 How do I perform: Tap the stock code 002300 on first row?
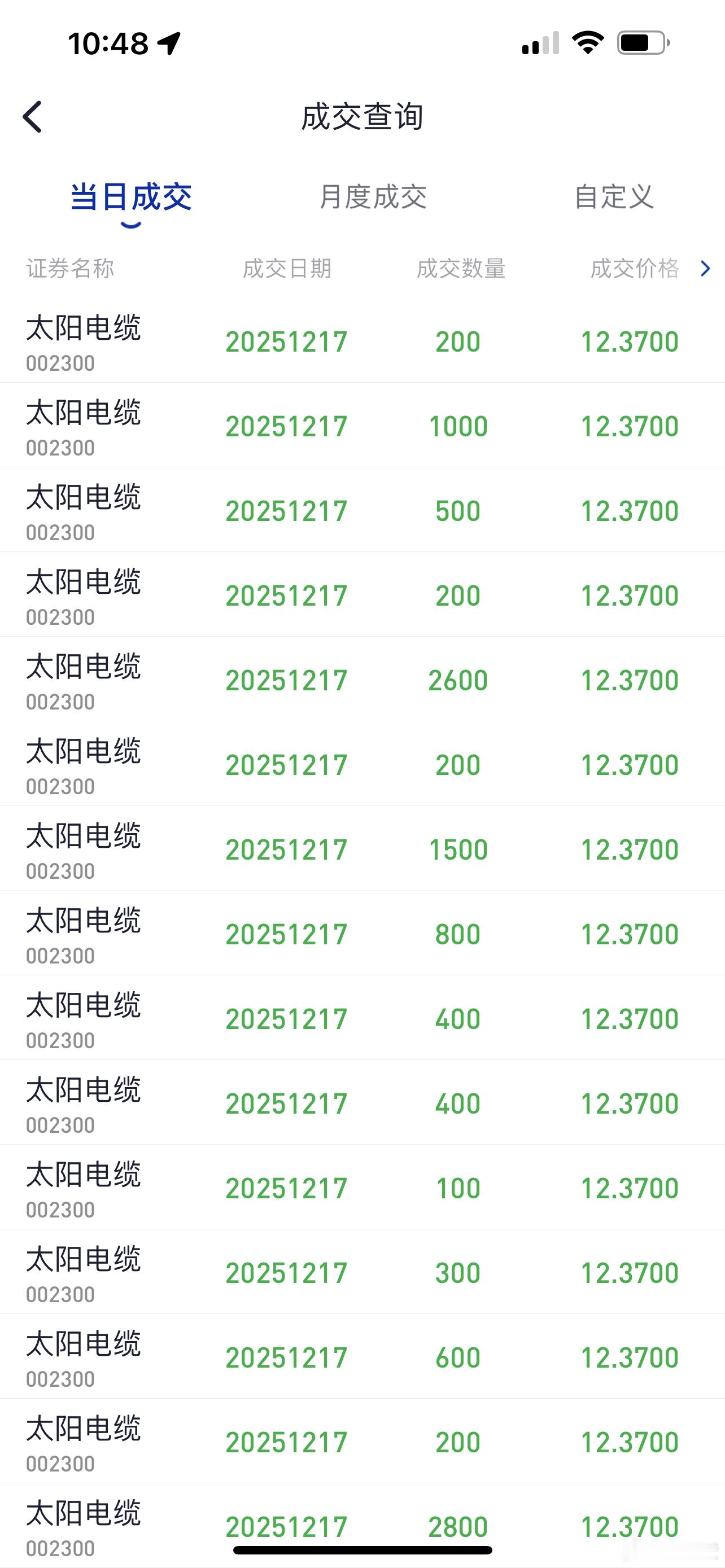[62, 363]
